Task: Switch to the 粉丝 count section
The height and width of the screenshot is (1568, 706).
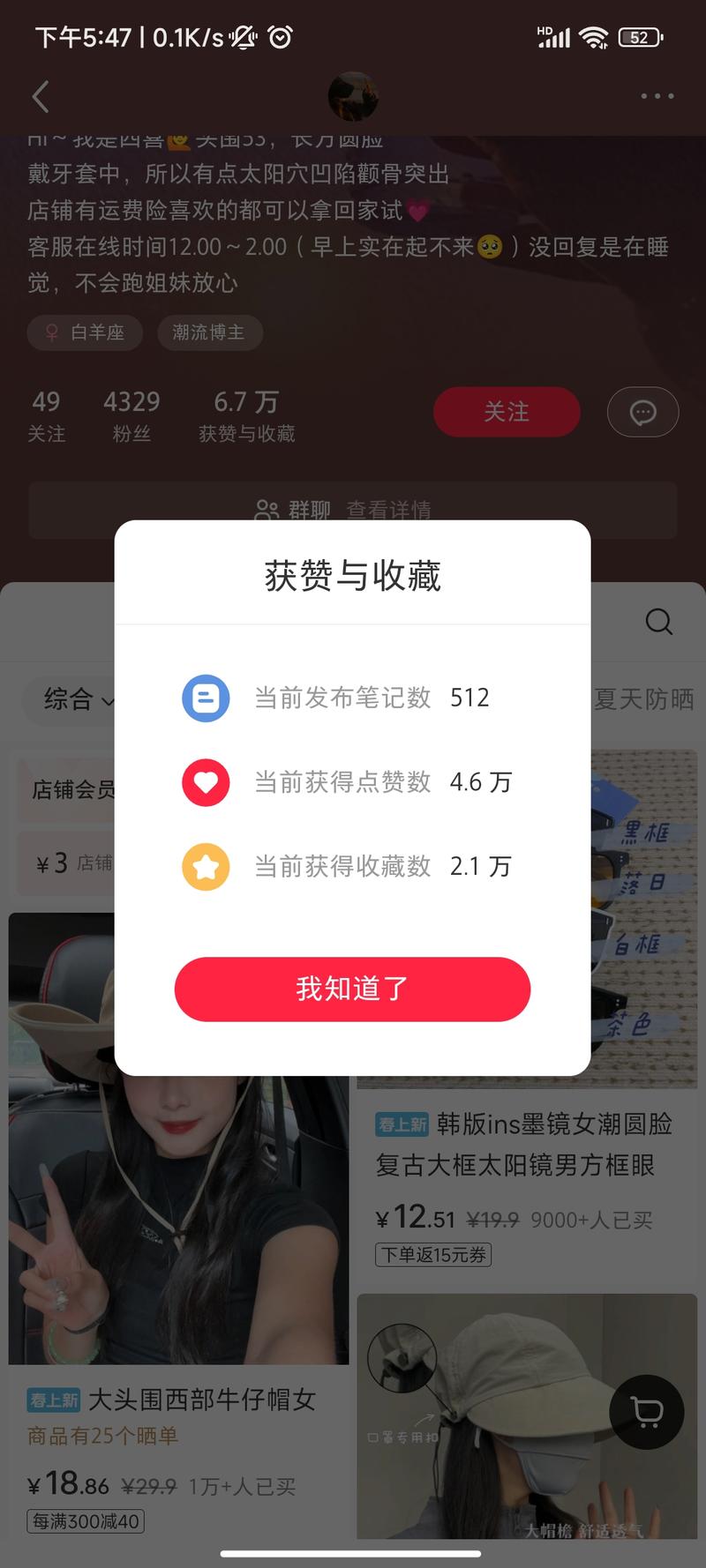Action: (x=132, y=414)
